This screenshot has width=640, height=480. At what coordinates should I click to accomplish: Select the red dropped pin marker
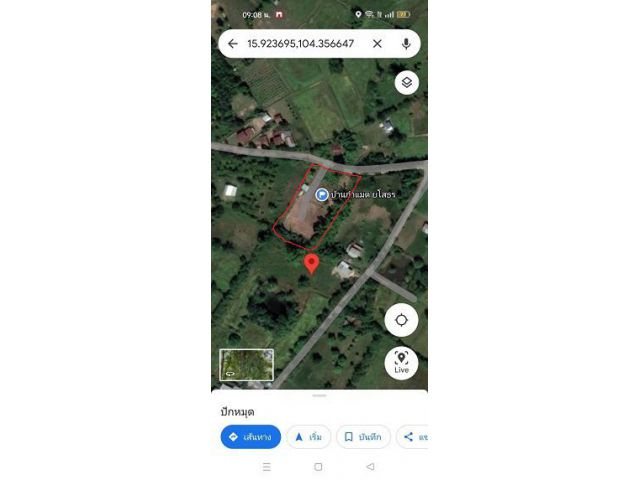pyautogui.click(x=311, y=263)
